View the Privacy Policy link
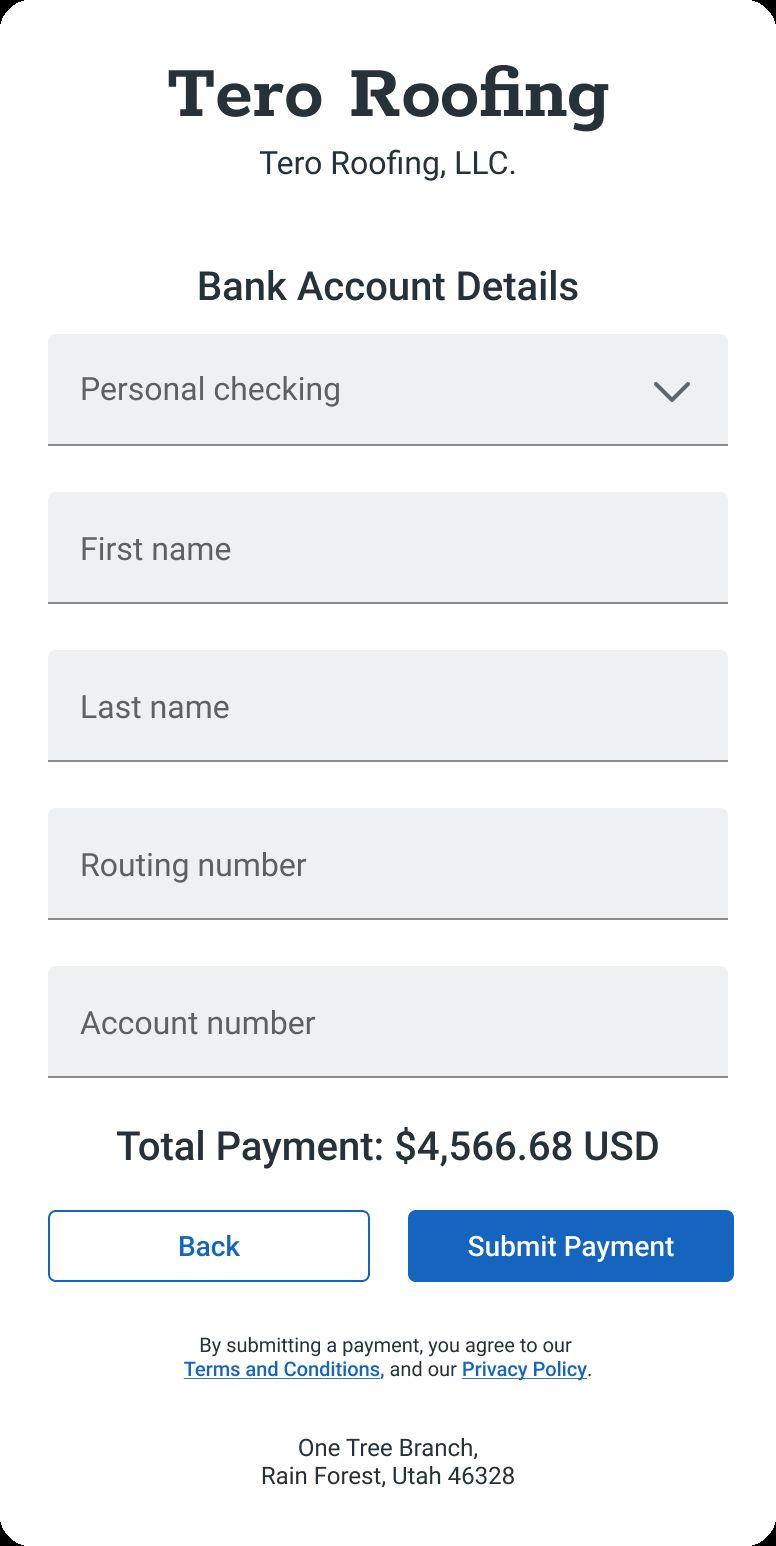Screen dimensions: 776x1546 524,1369
